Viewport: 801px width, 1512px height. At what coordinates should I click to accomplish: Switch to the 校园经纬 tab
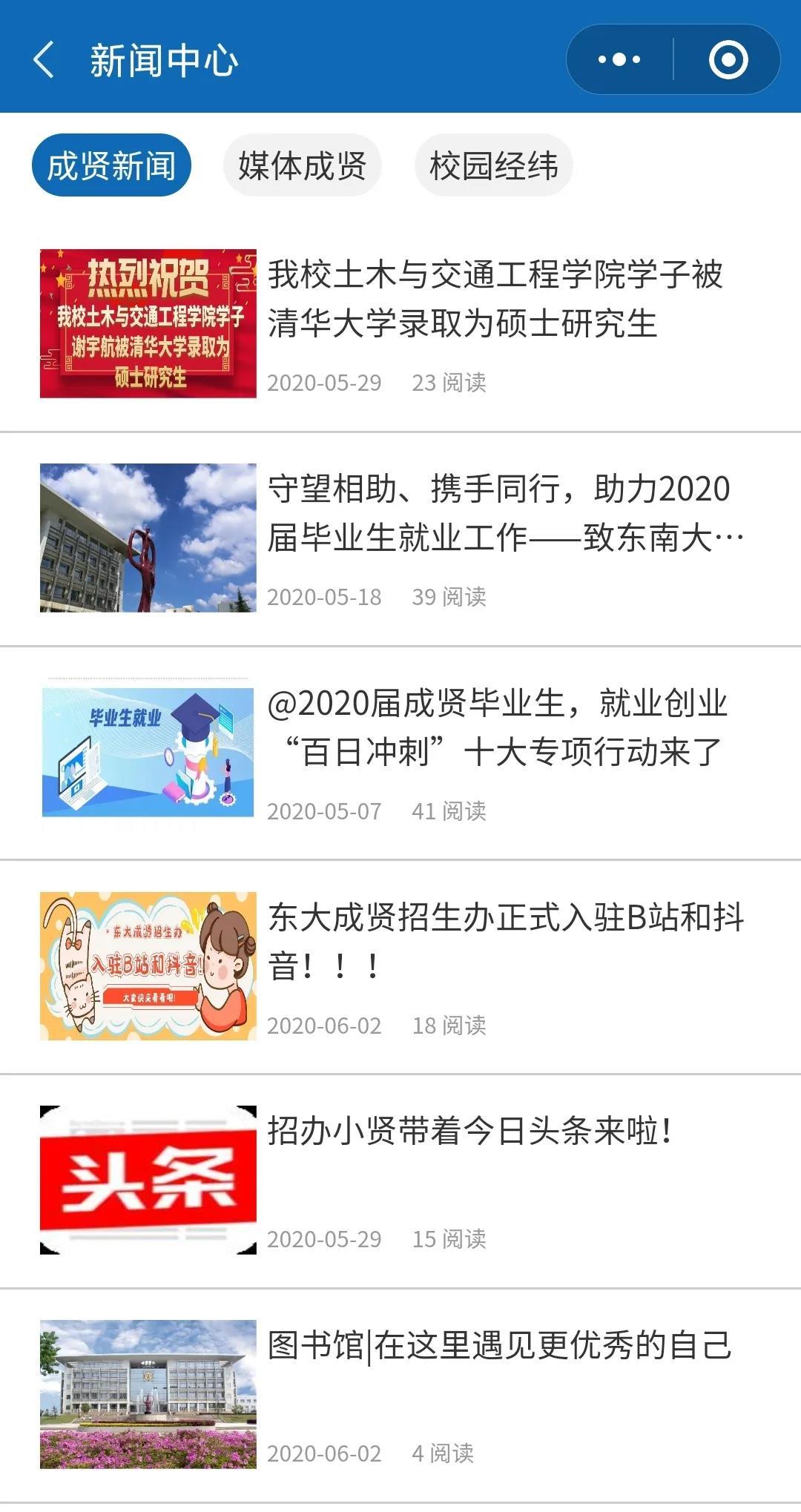point(493,165)
